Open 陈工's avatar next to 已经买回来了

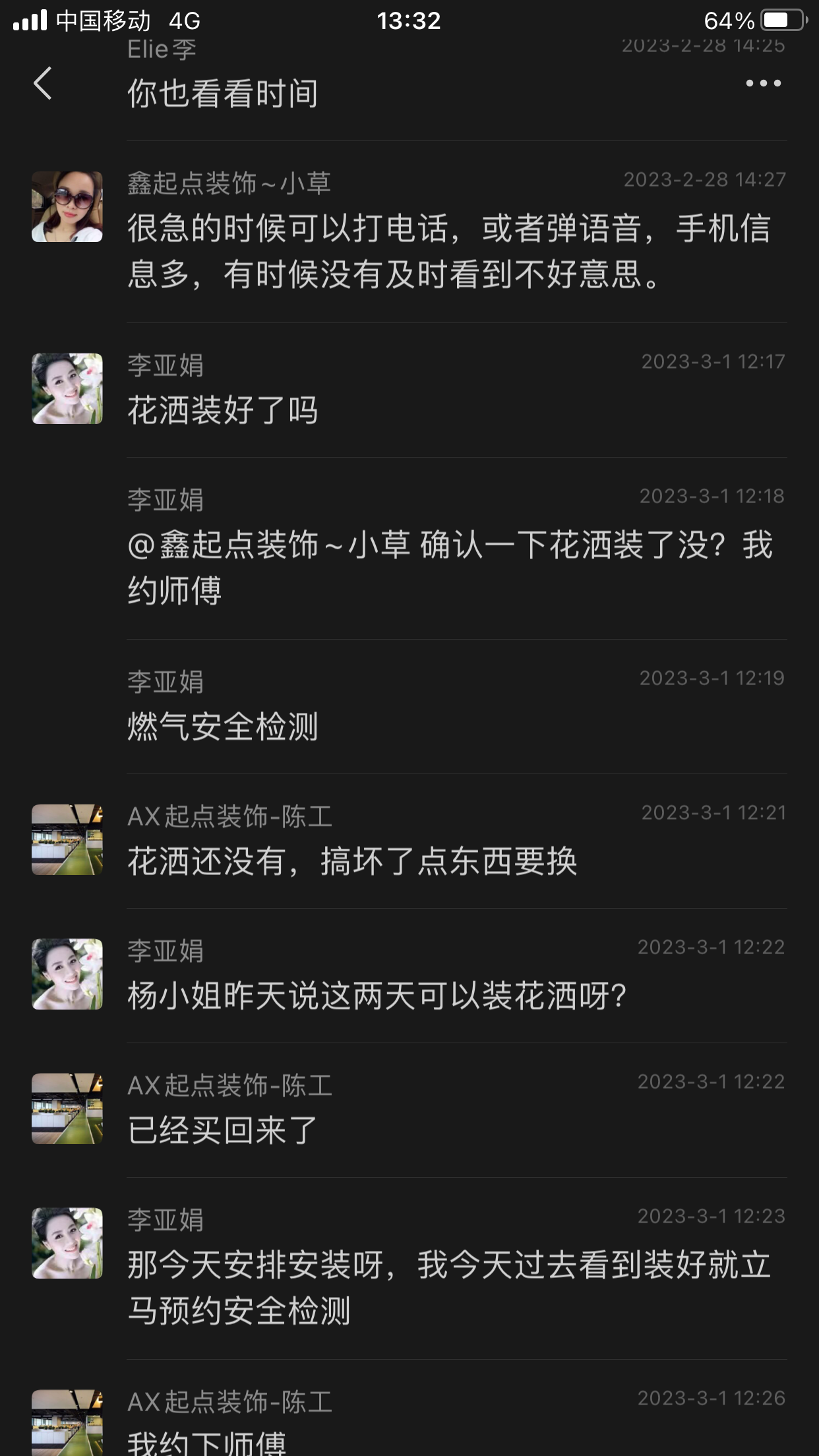tap(67, 1108)
